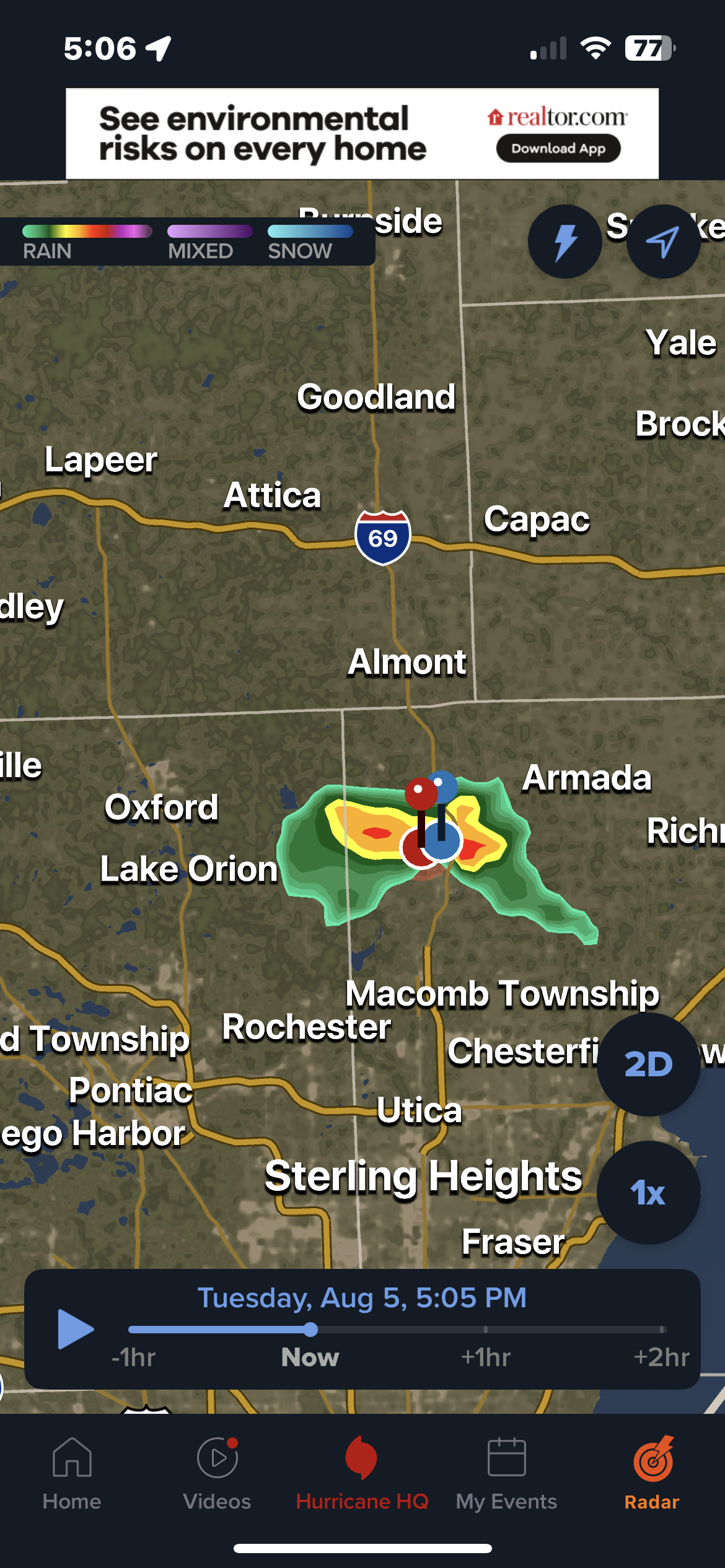Center map on current location
This screenshot has width=725, height=1568.
(x=663, y=242)
